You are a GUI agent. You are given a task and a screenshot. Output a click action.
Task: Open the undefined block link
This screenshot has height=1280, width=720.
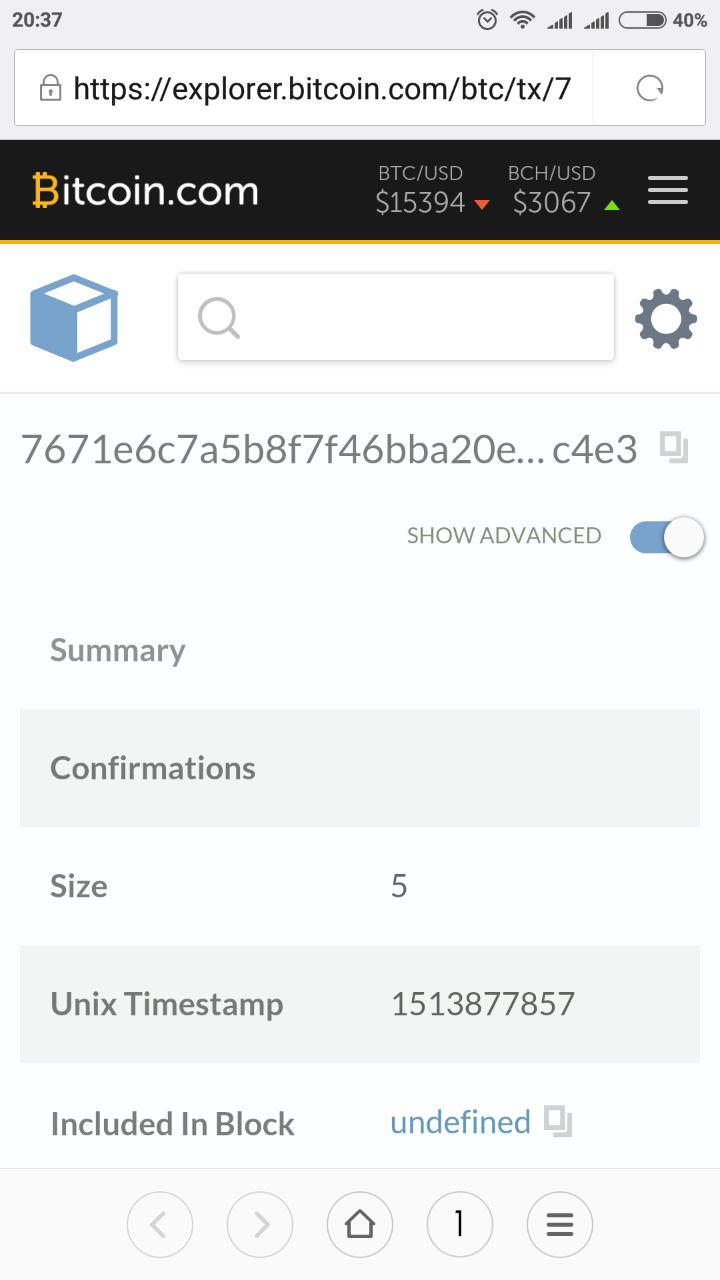(x=460, y=1122)
